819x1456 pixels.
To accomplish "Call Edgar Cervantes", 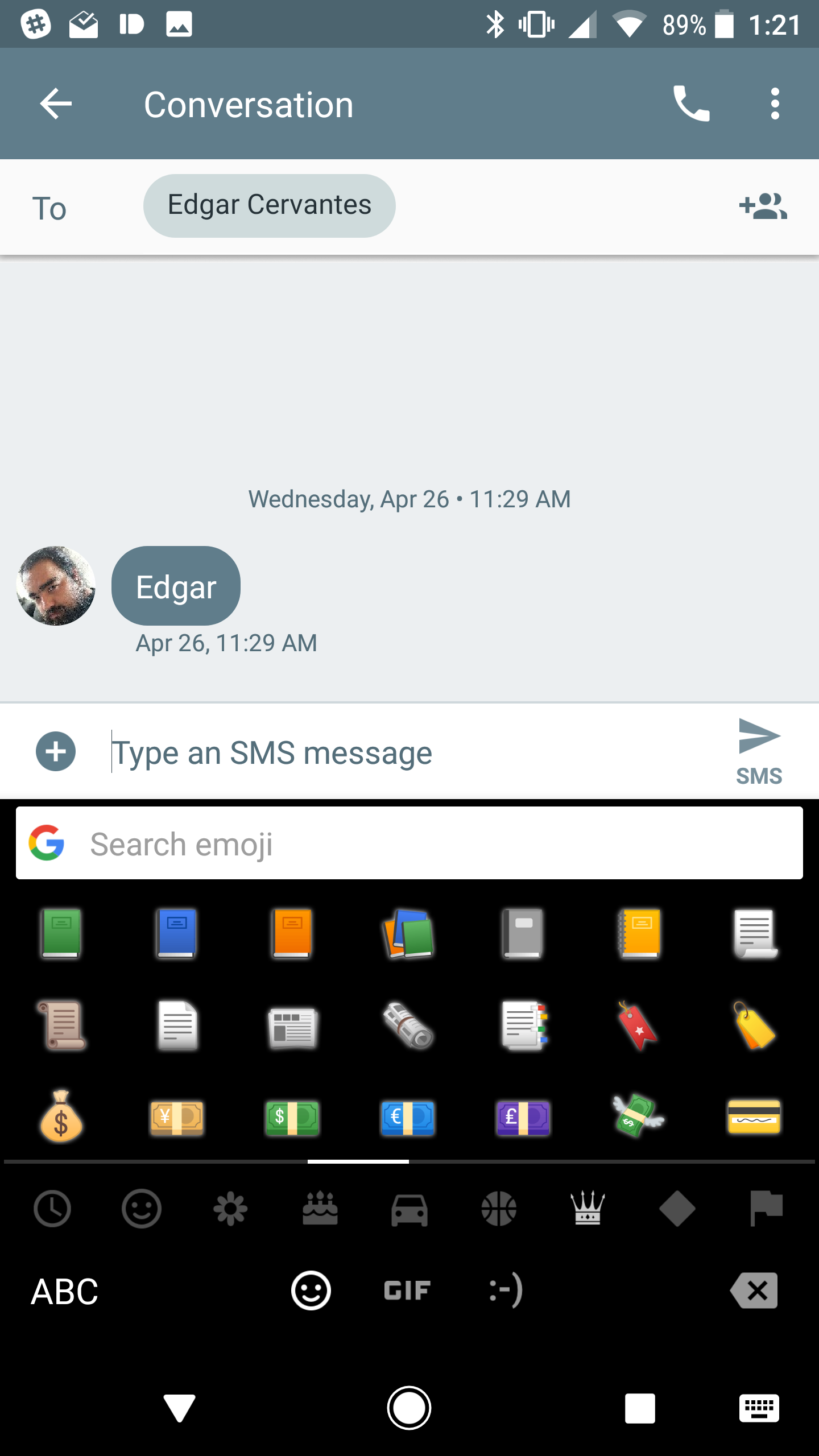I will click(691, 104).
